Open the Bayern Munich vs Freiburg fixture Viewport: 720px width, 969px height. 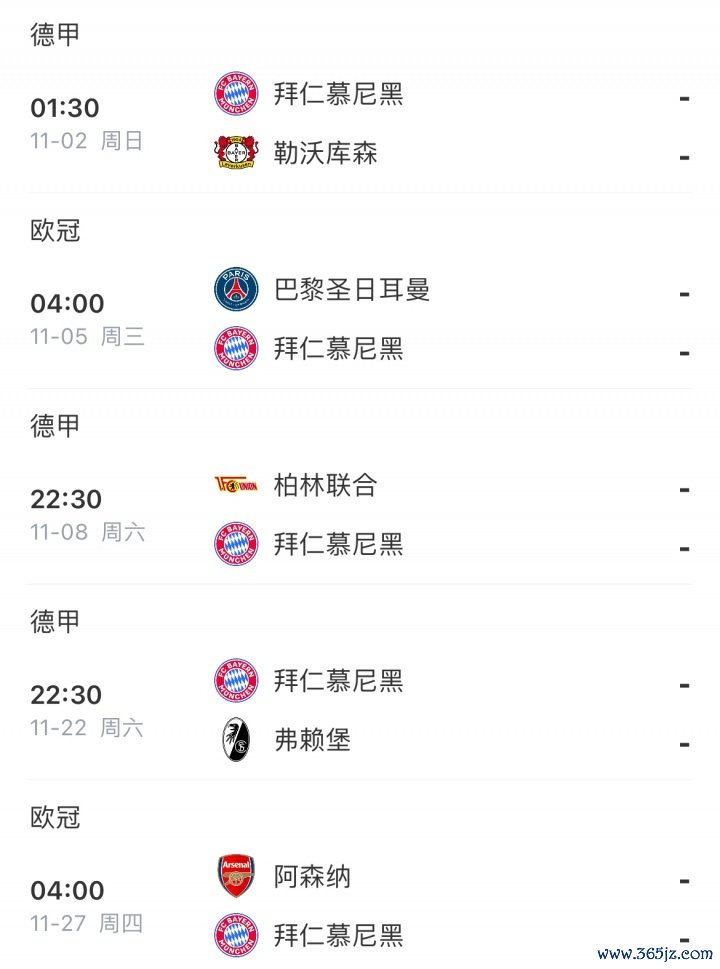click(x=360, y=711)
